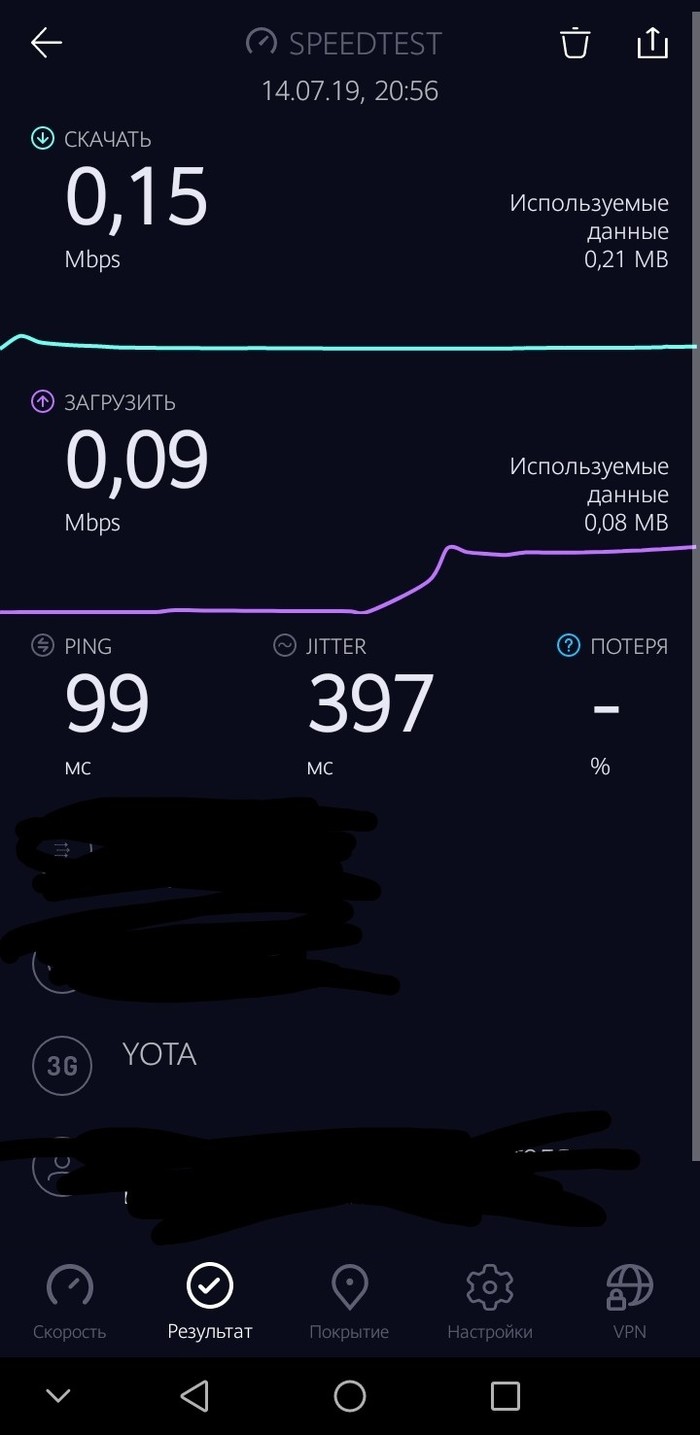Viewport: 700px width, 1435px height.
Task: Go back using the top arrow
Action: [46, 43]
